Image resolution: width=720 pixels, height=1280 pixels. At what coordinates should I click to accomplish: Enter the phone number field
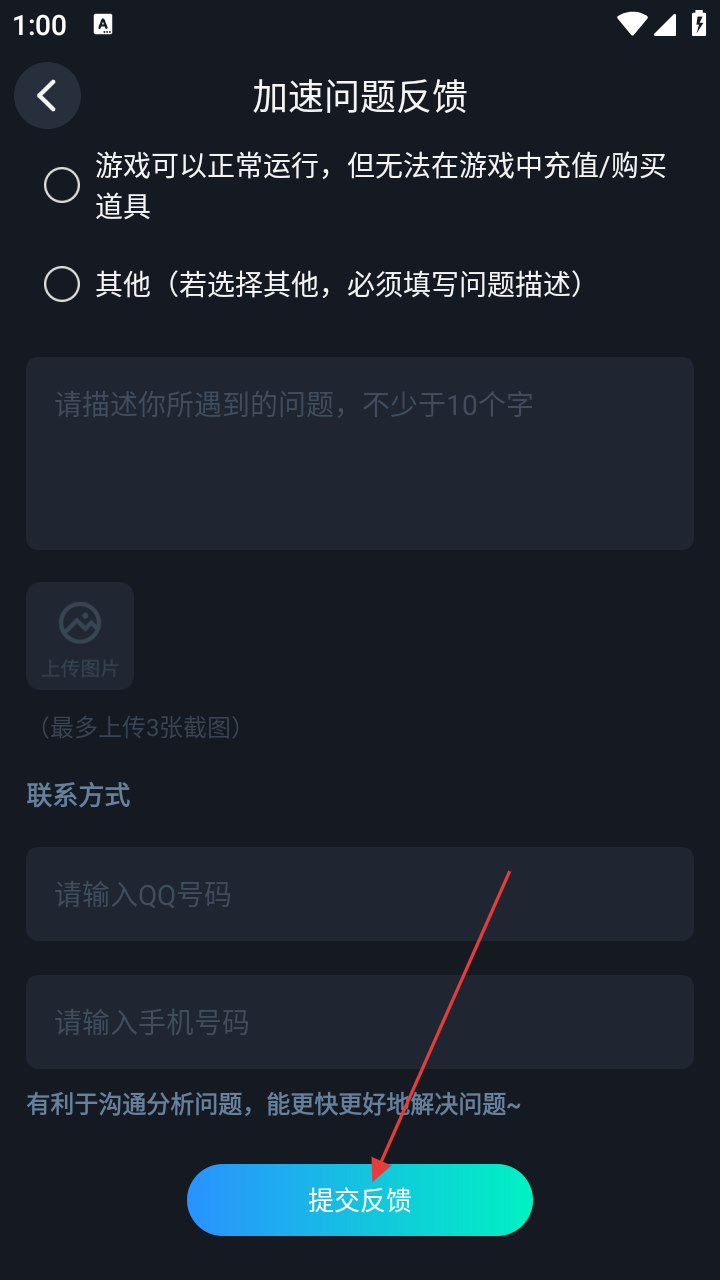360,1022
